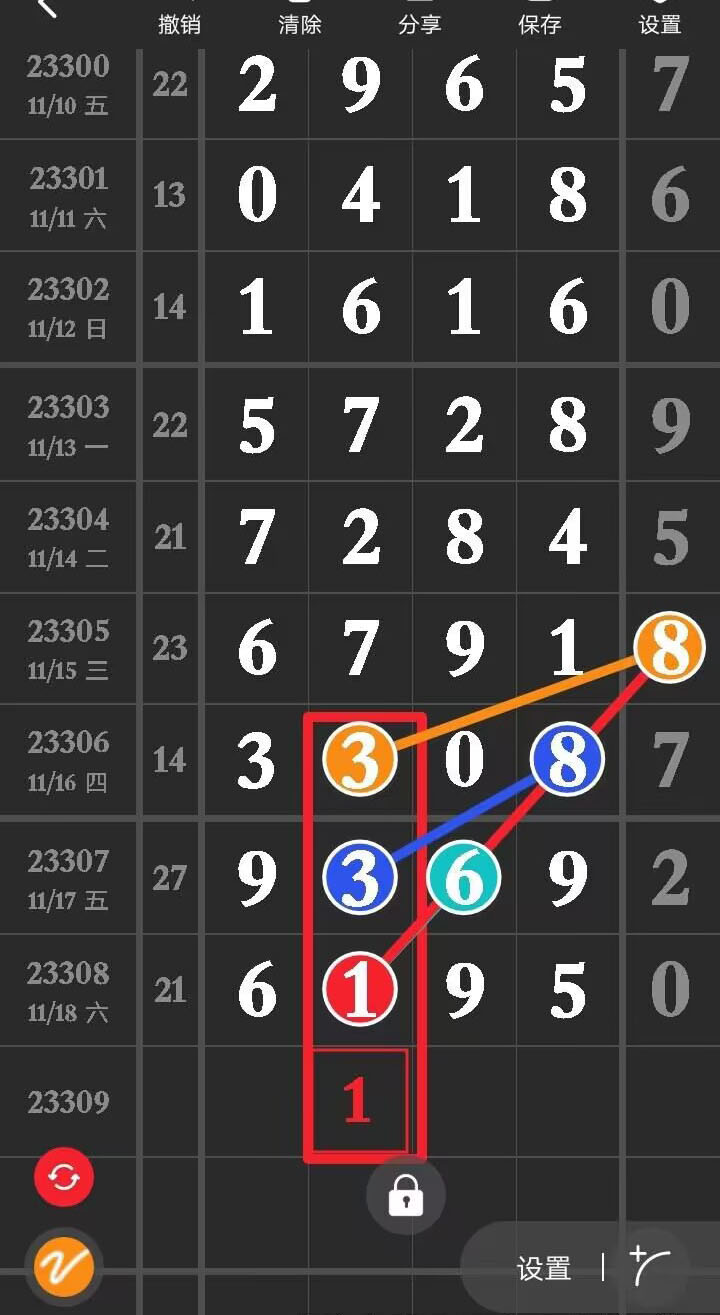720x1315 pixels.
Task: Save the chart with 保存
Action: (x=540, y=24)
